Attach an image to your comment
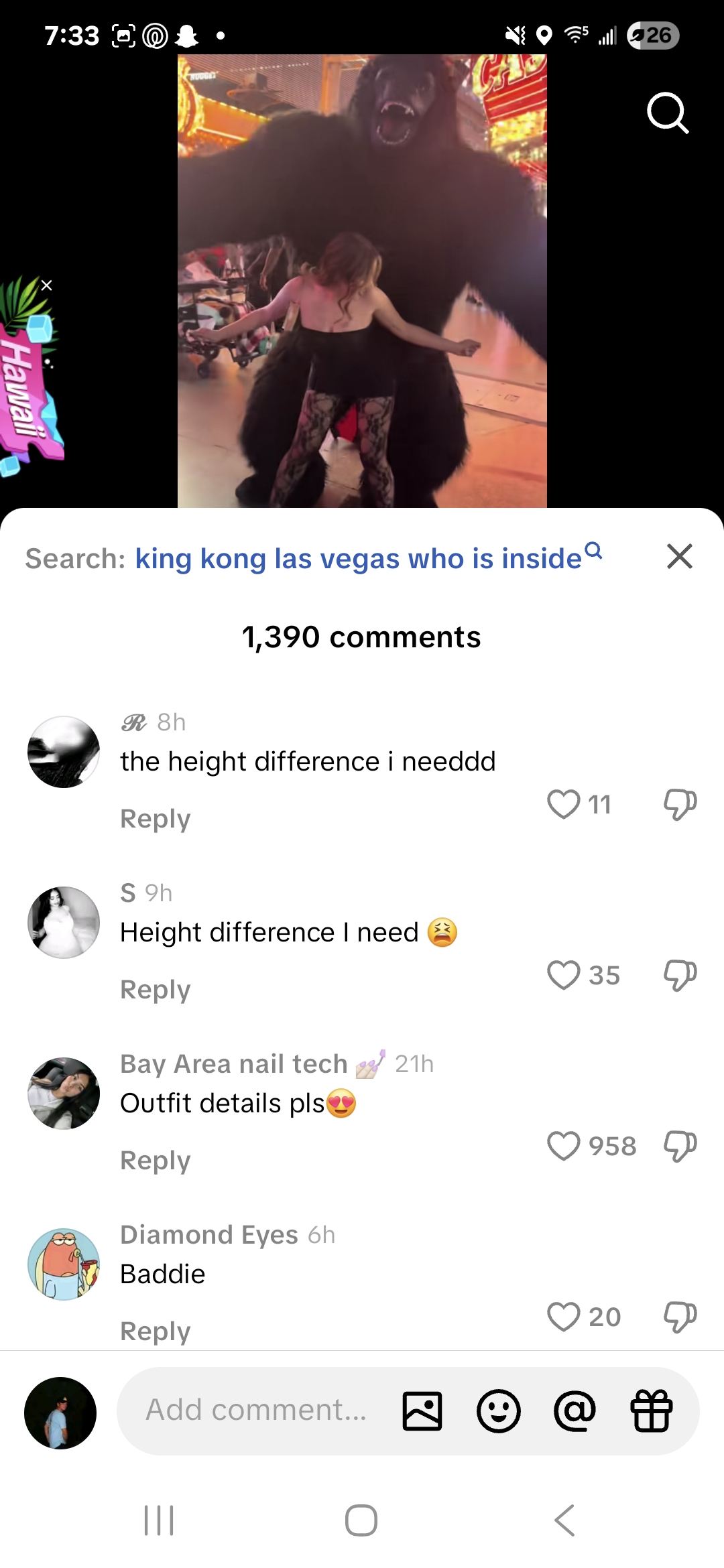Screen dimensions: 724x1568 pos(422,1411)
